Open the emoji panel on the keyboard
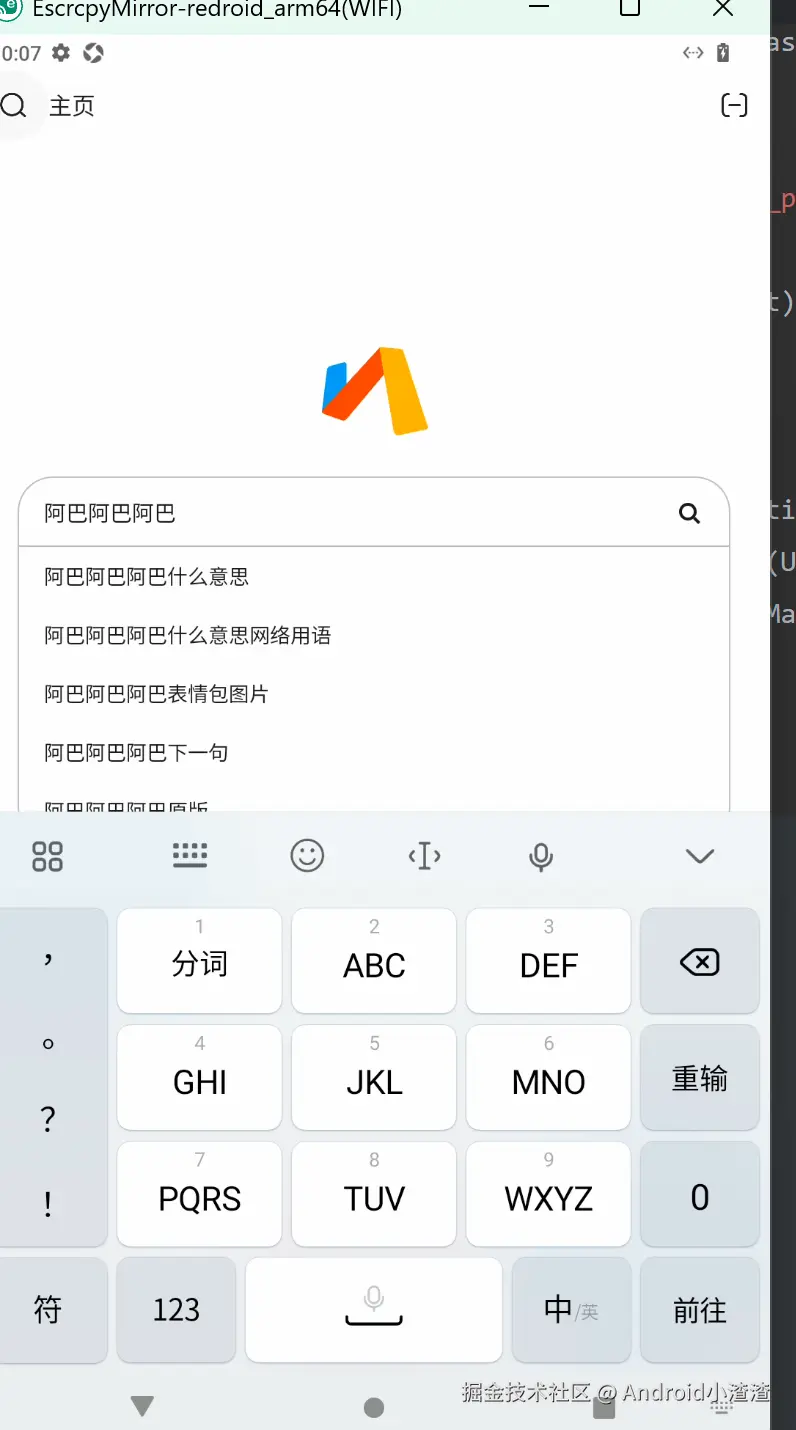 coord(307,855)
